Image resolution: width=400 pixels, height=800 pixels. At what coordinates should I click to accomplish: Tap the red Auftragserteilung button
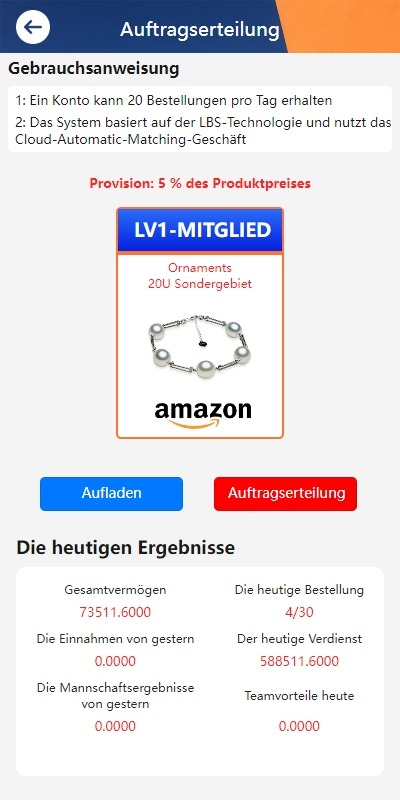click(285, 493)
